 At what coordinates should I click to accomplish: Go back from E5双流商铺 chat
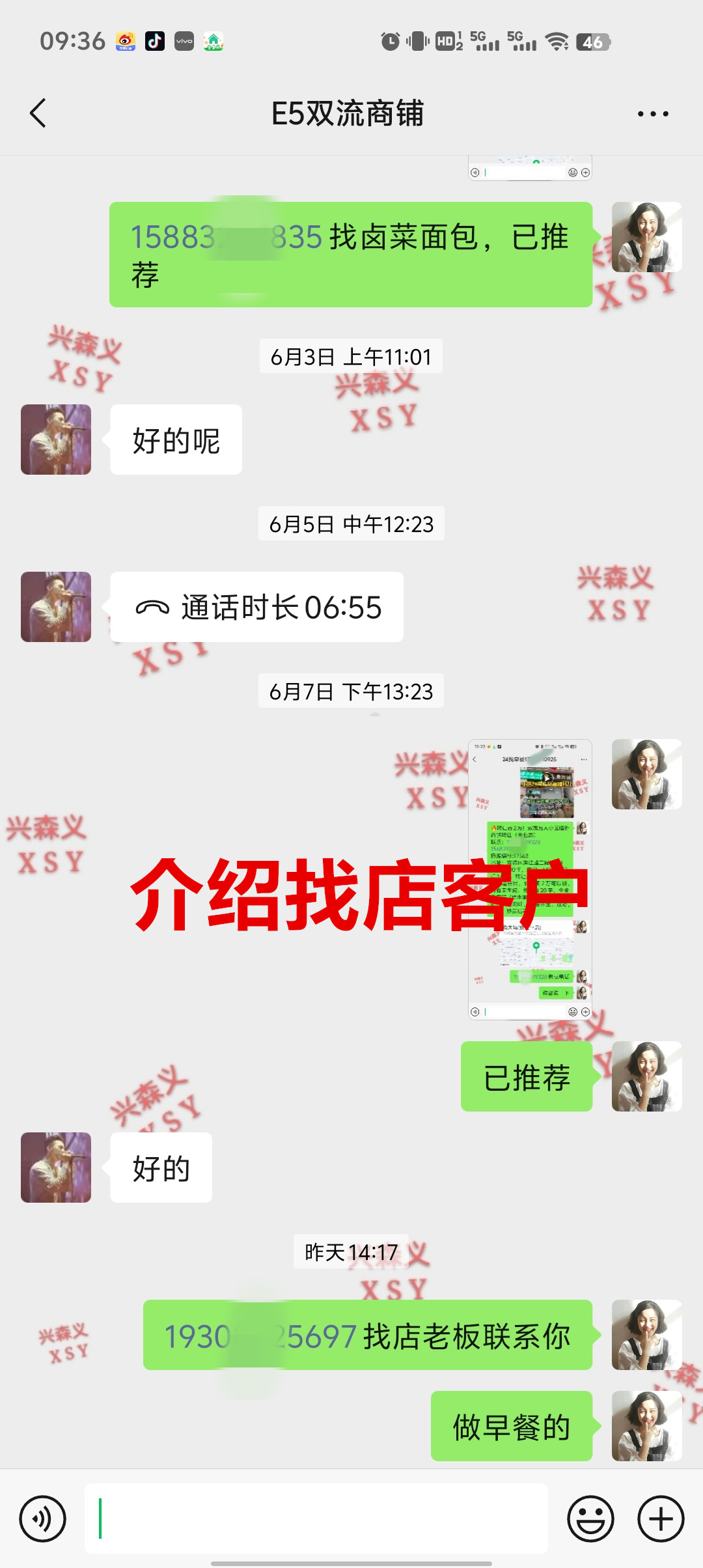click(x=38, y=113)
